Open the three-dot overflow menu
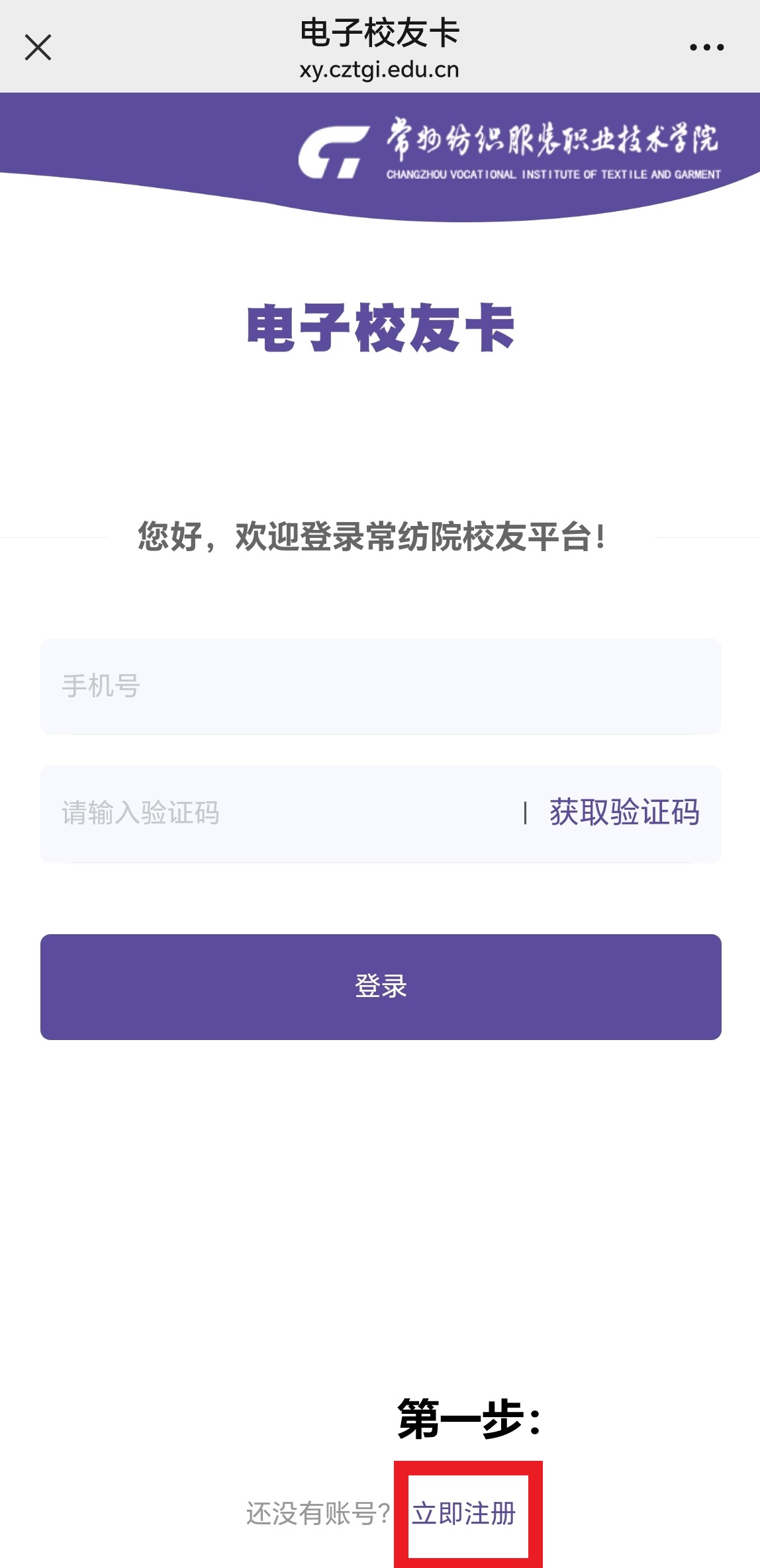 coord(706,48)
